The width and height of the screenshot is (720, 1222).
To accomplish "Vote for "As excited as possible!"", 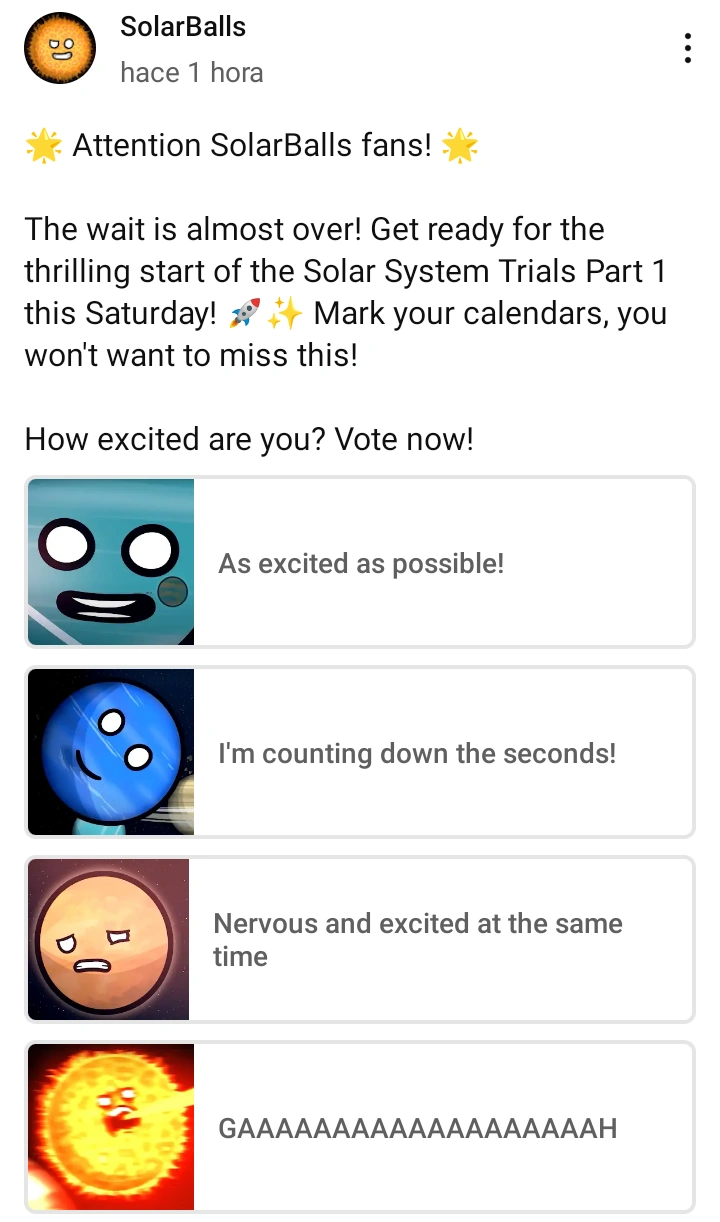I will pyautogui.click(x=360, y=563).
